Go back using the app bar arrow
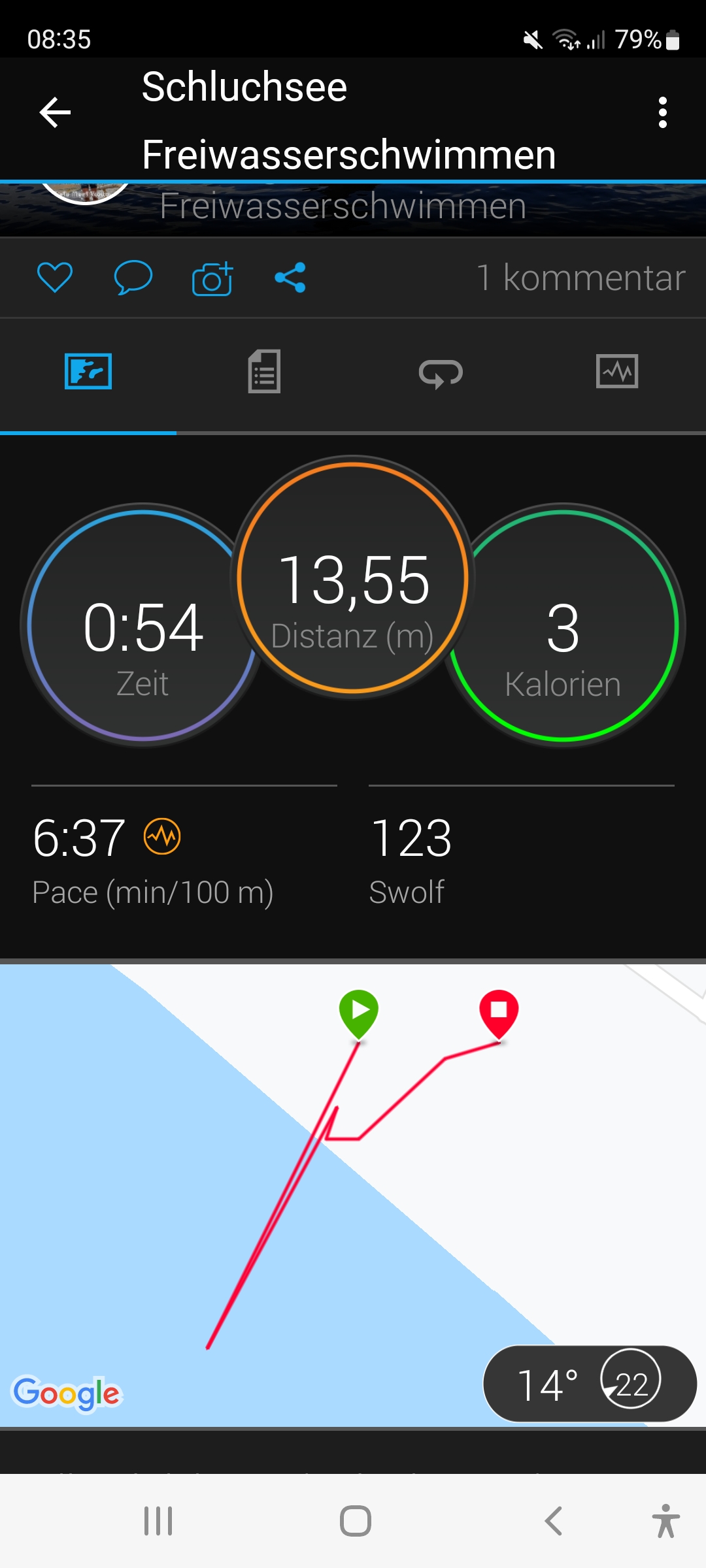The width and height of the screenshot is (706, 1568). point(55,112)
